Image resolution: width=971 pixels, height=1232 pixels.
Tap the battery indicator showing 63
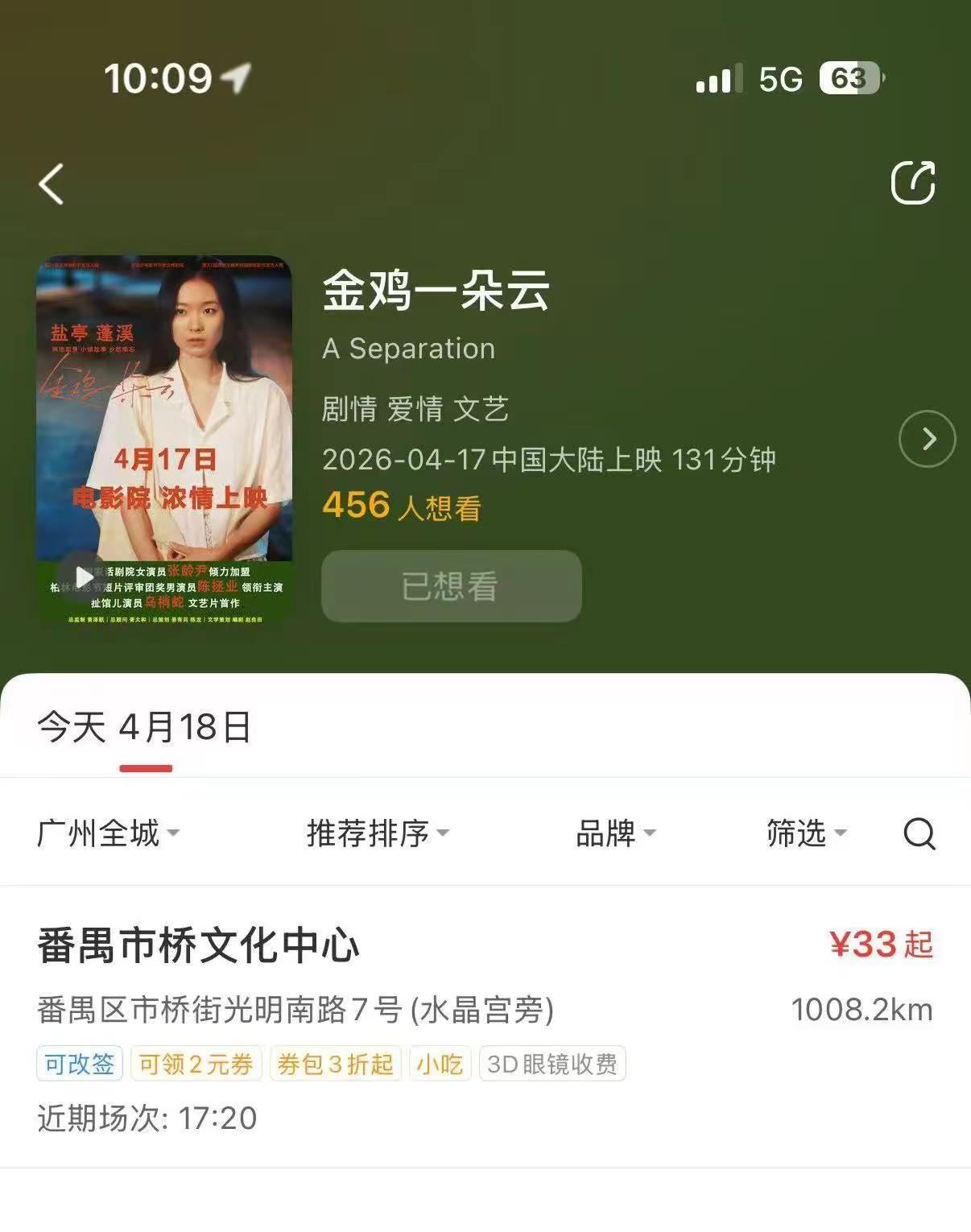[849, 78]
